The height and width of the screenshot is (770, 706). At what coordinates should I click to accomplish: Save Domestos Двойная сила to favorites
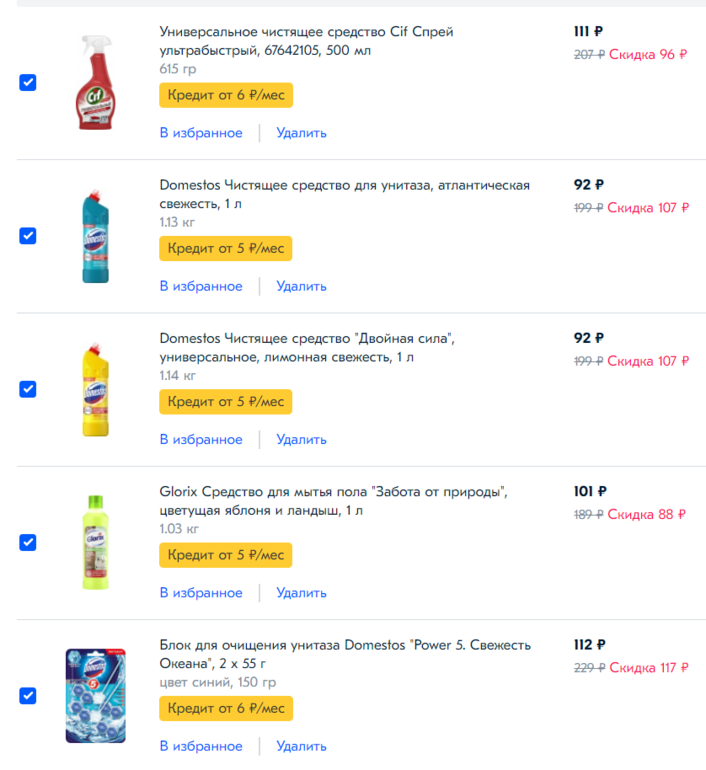[x=200, y=439]
